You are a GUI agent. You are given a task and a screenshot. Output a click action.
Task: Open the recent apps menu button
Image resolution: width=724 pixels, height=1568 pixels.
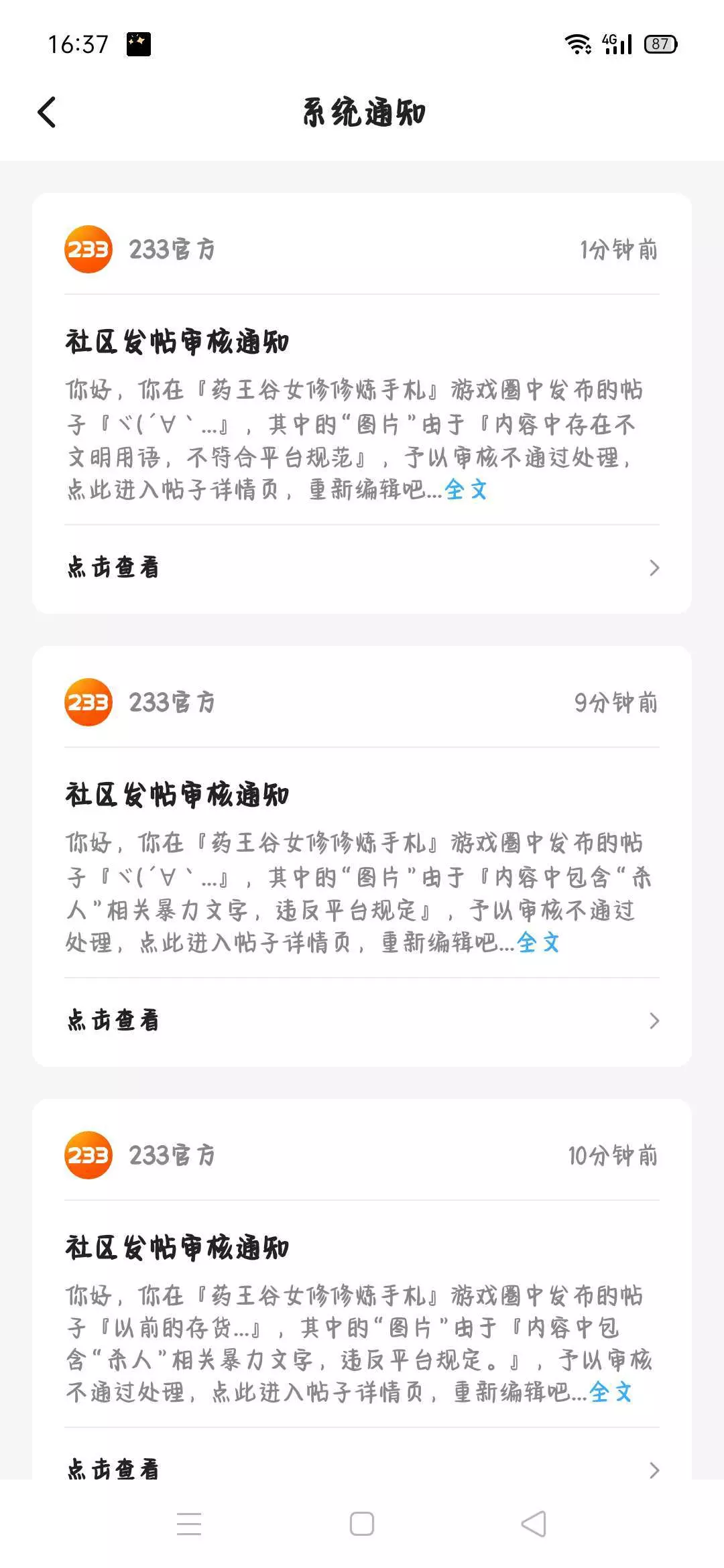189,1524
